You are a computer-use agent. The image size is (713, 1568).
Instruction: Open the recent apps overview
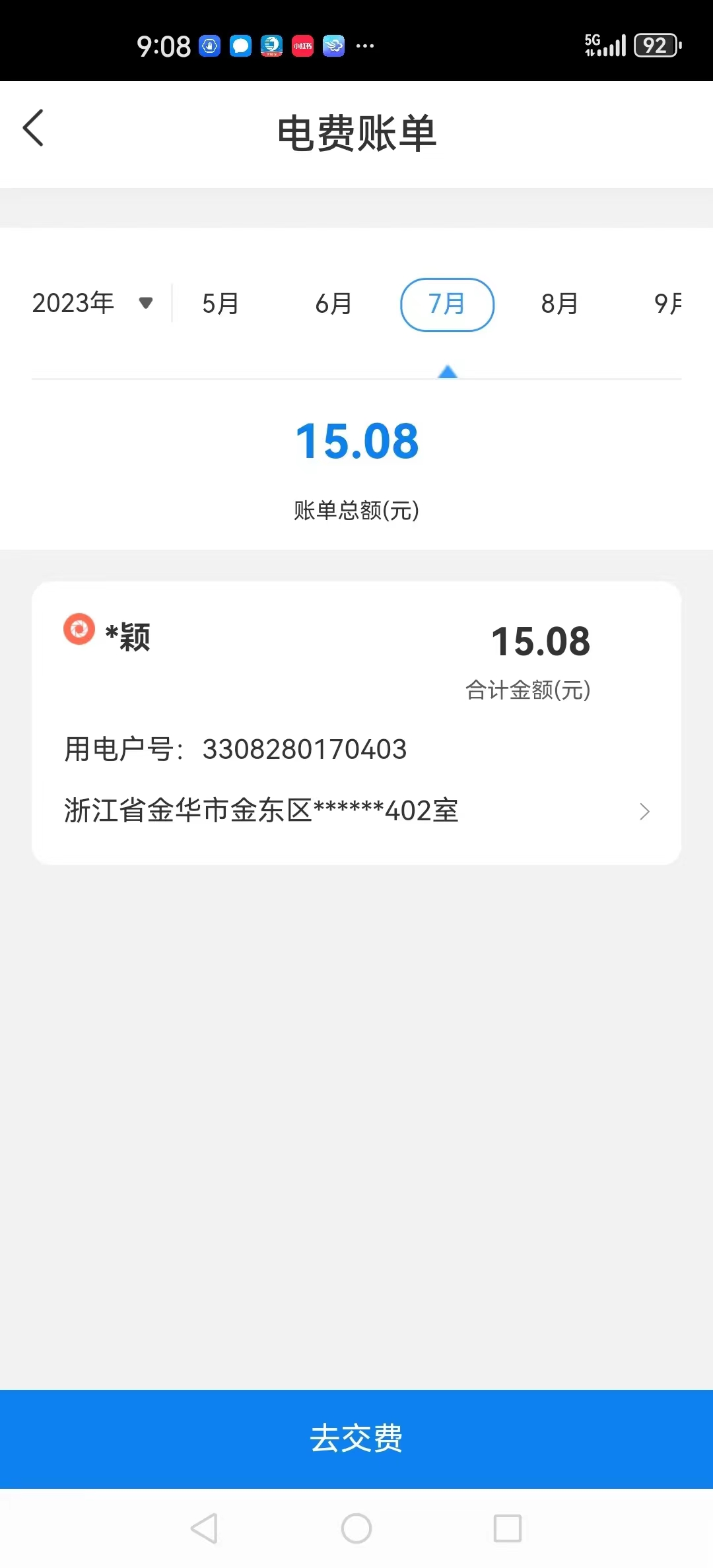[x=508, y=1528]
